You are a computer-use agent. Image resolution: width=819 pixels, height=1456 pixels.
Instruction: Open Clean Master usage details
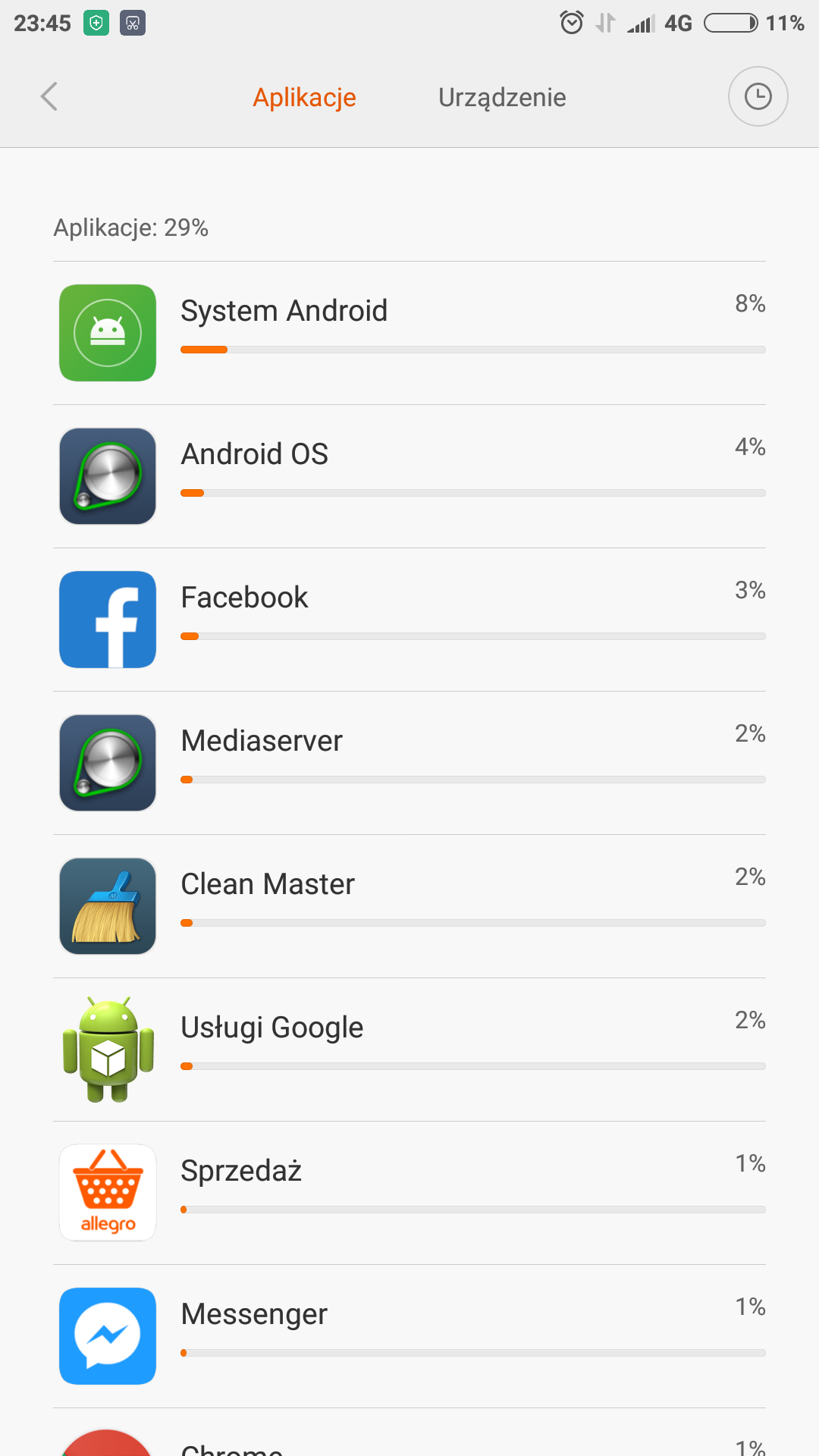(x=409, y=905)
